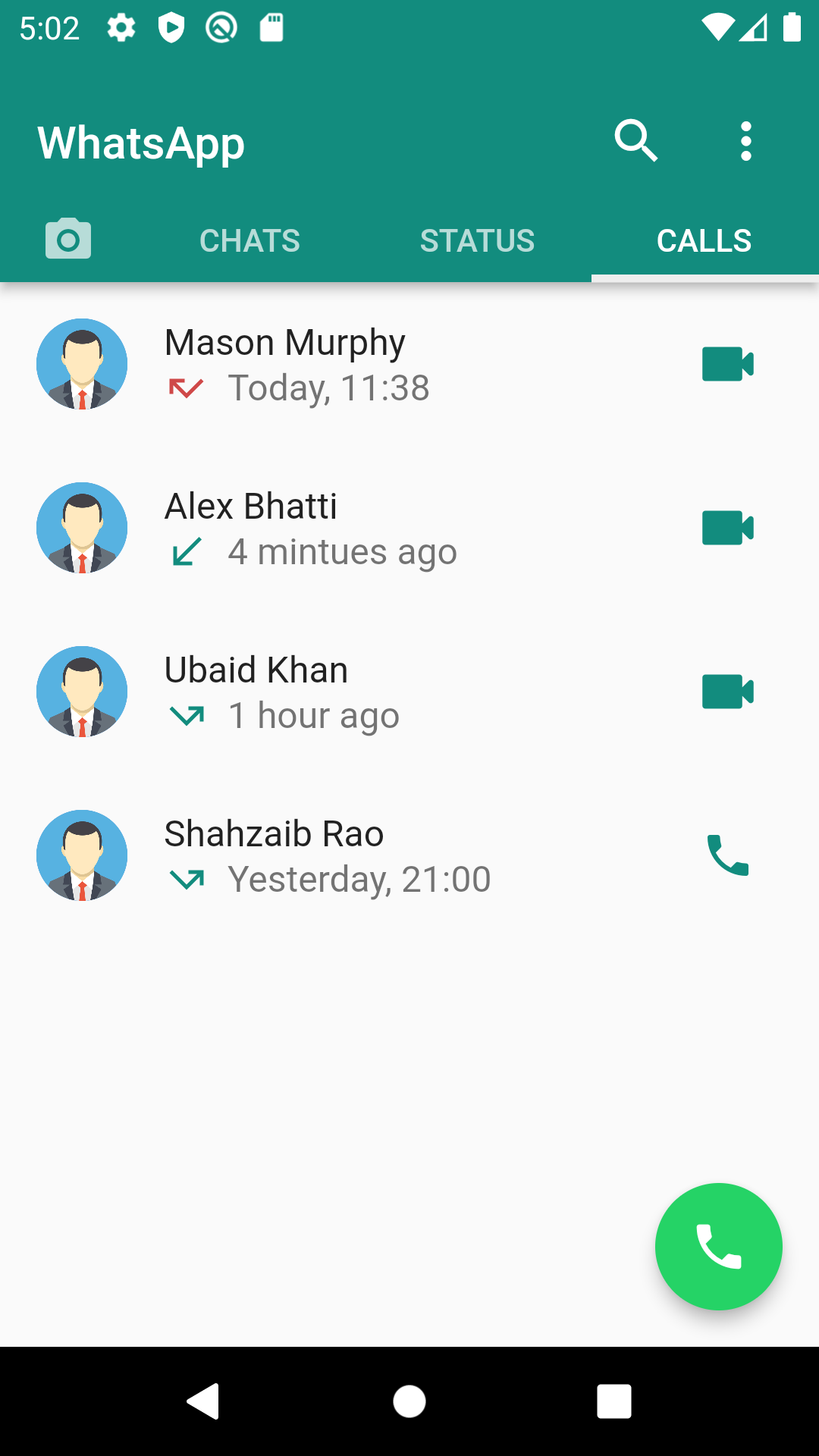Open the WhatsApp search icon
Image resolution: width=819 pixels, height=1456 pixels.
click(635, 141)
